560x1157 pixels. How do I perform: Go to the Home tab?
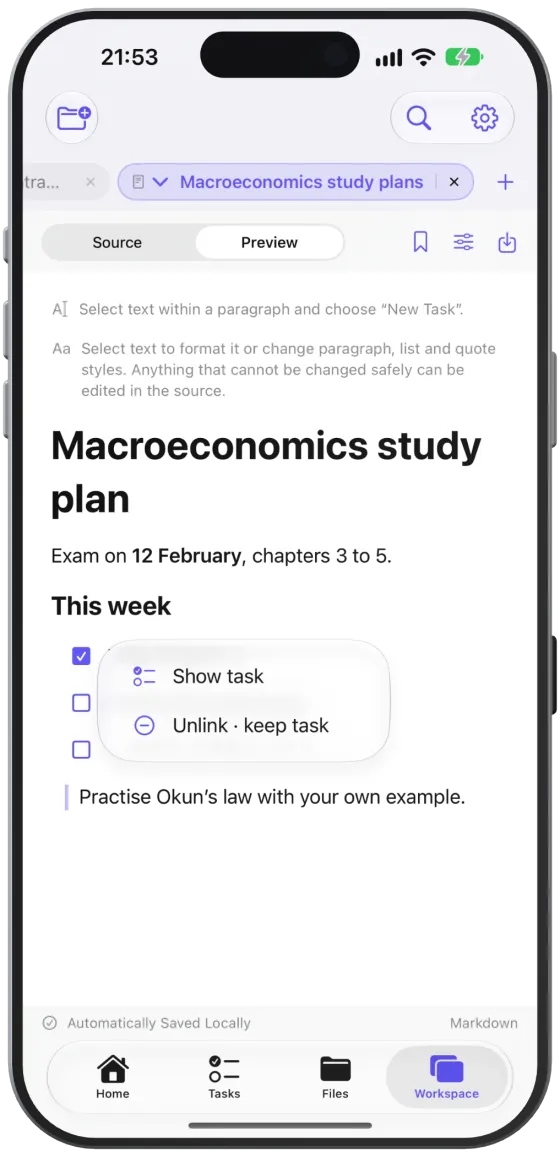coord(112,1077)
